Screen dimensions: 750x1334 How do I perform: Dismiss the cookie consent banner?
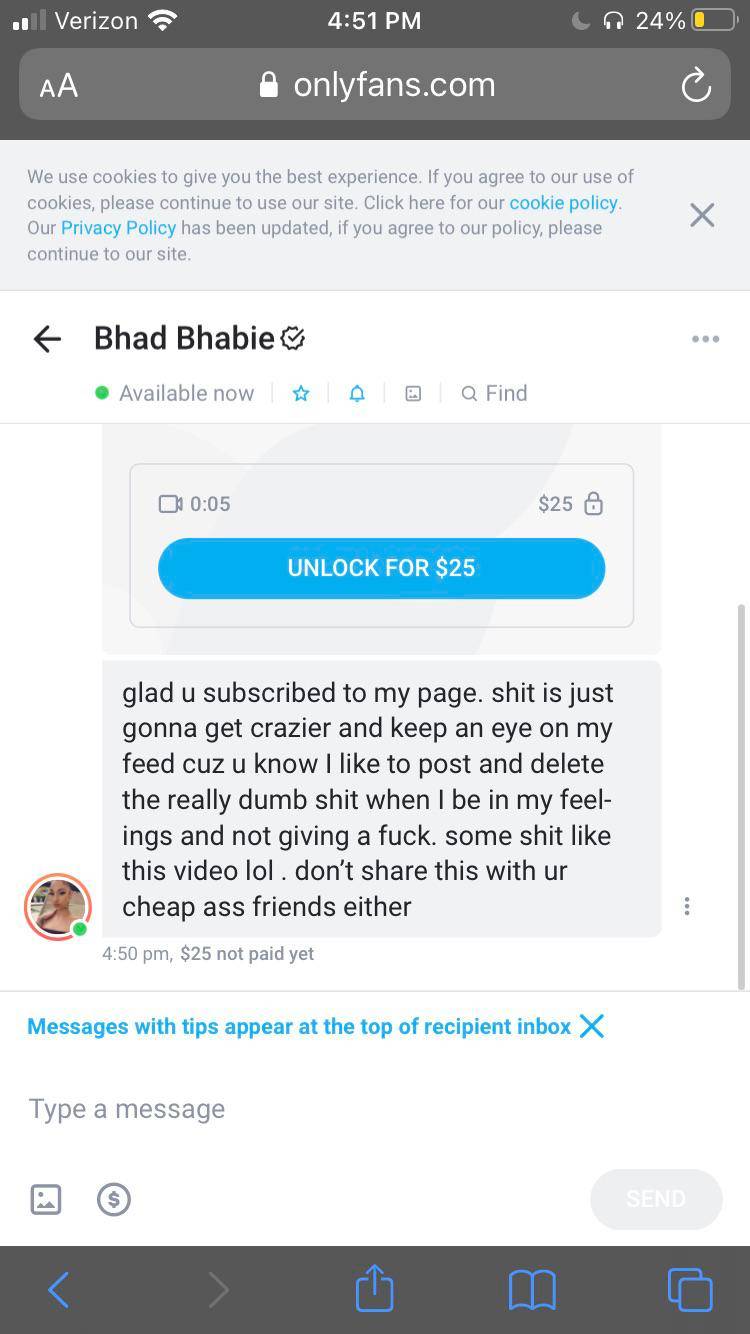pyautogui.click(x=701, y=215)
